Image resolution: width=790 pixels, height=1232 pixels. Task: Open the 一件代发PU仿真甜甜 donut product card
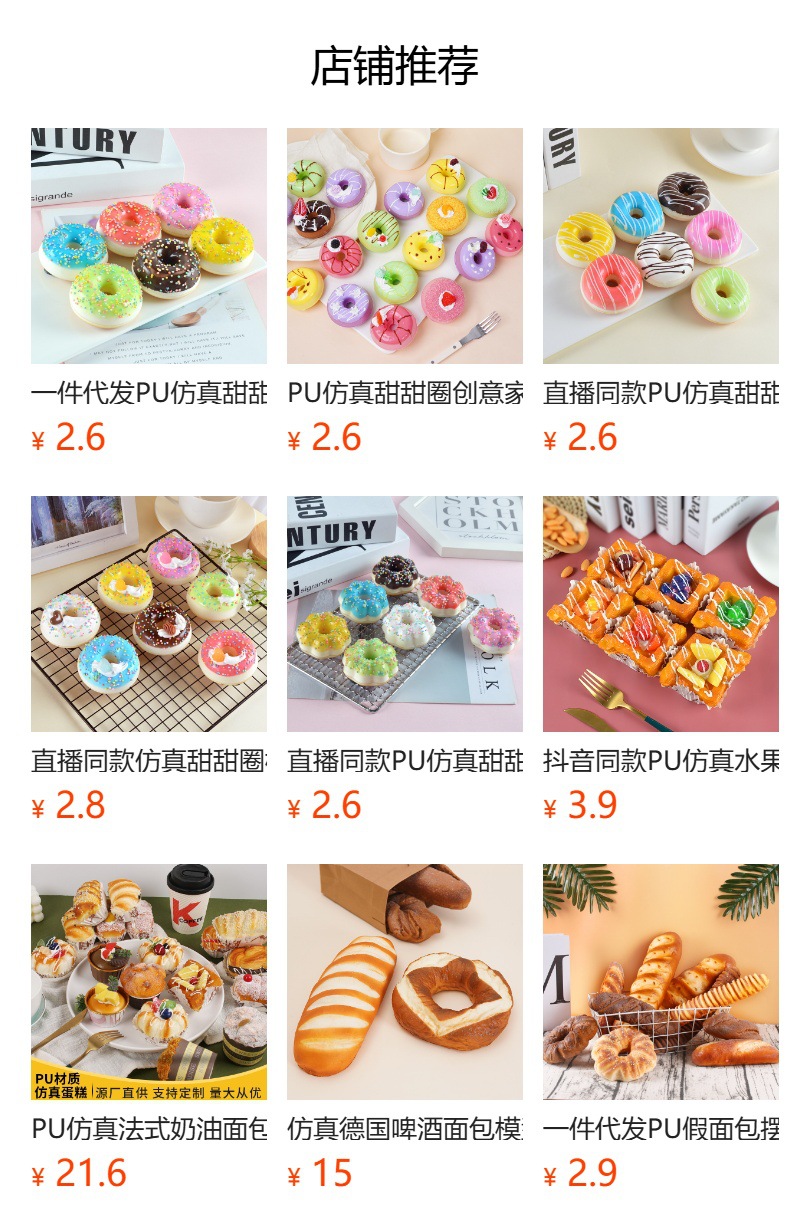[148, 246]
